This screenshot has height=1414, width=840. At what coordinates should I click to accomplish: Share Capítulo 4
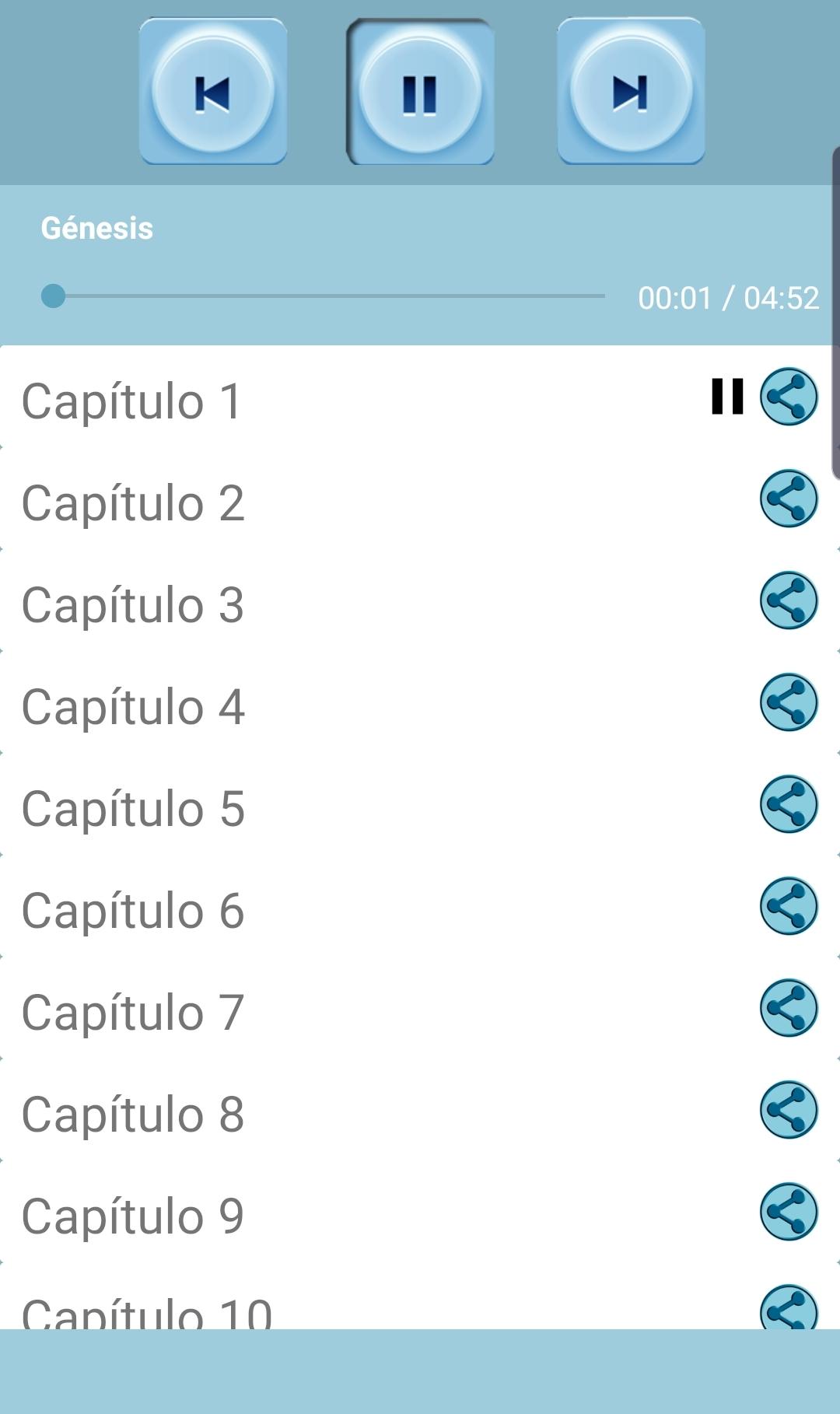pos(788,702)
